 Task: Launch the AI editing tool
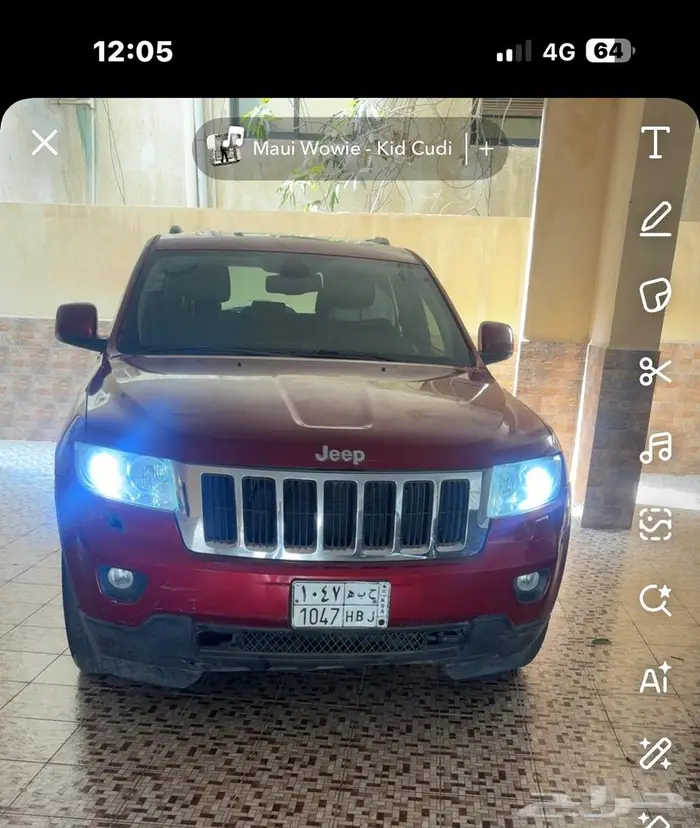(x=655, y=678)
